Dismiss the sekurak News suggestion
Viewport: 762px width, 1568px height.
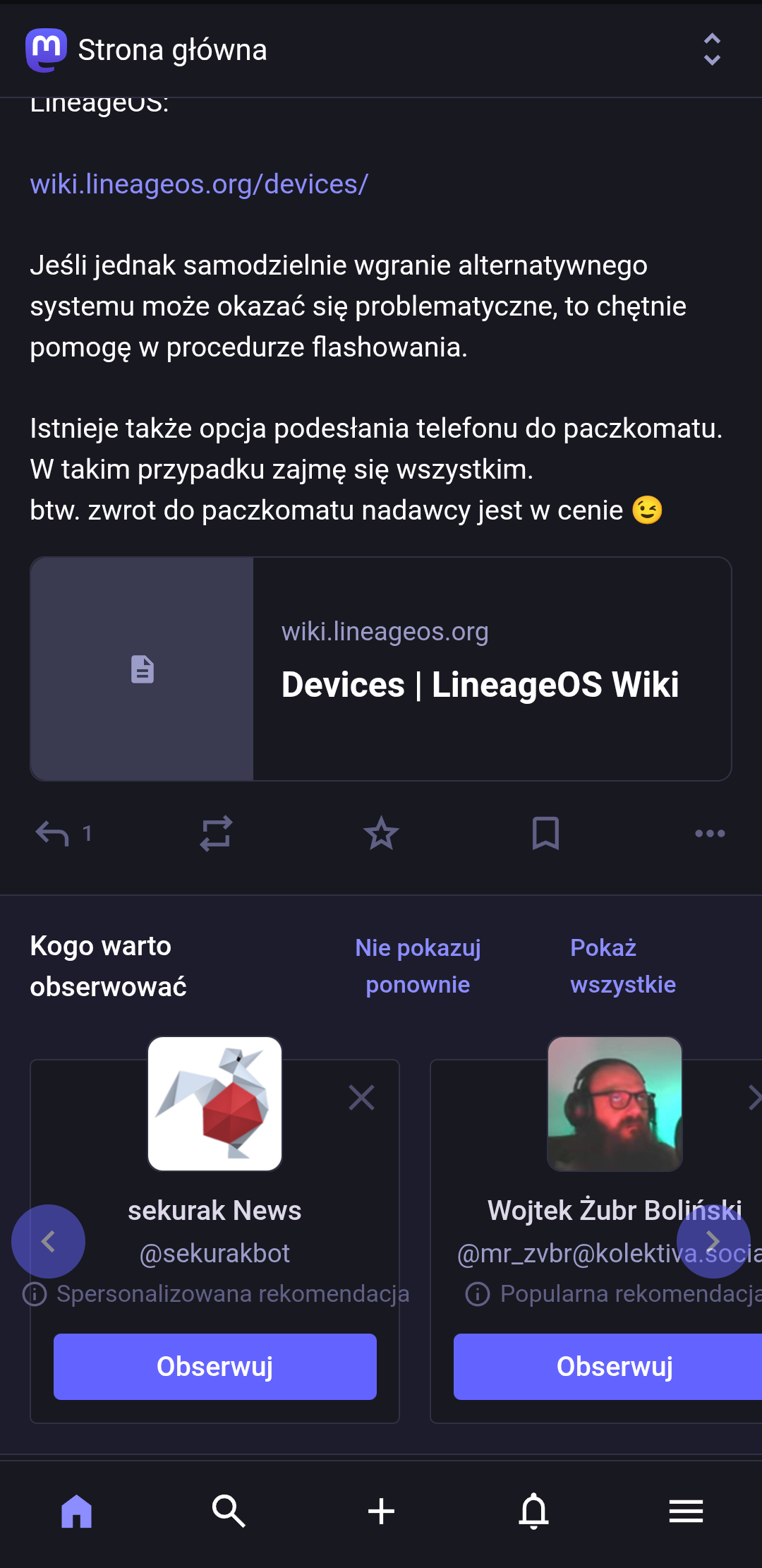tap(361, 1097)
